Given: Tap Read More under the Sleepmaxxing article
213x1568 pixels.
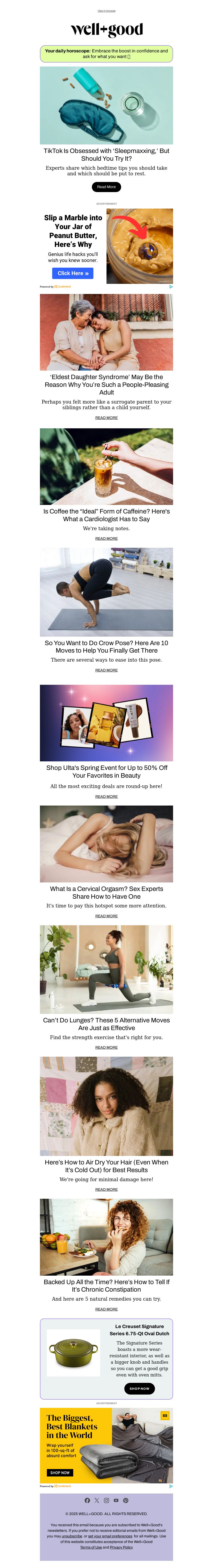Looking at the screenshot, I should click(x=106, y=187).
